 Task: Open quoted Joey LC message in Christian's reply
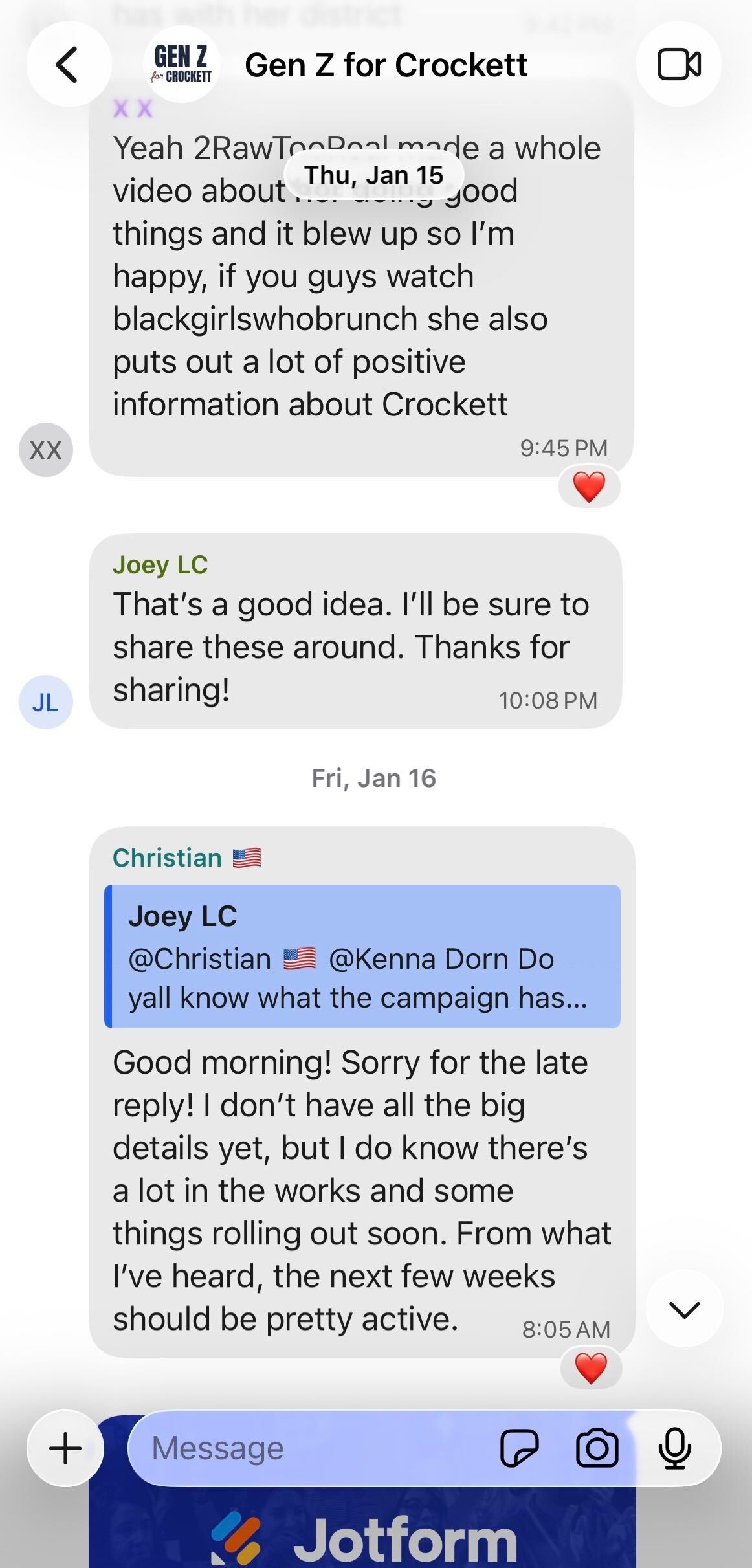point(362,956)
